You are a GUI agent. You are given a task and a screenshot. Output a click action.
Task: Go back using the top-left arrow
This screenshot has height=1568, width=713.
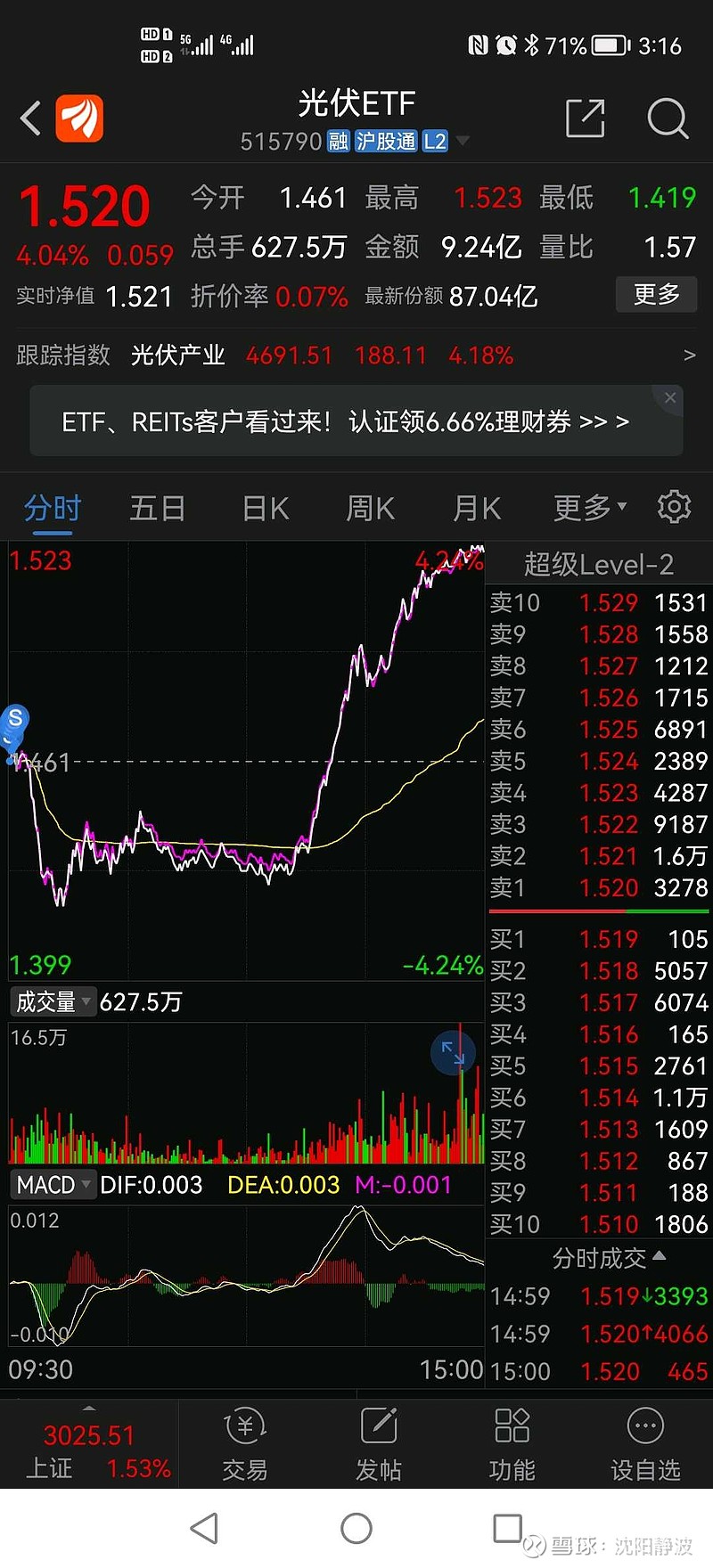tap(31, 118)
